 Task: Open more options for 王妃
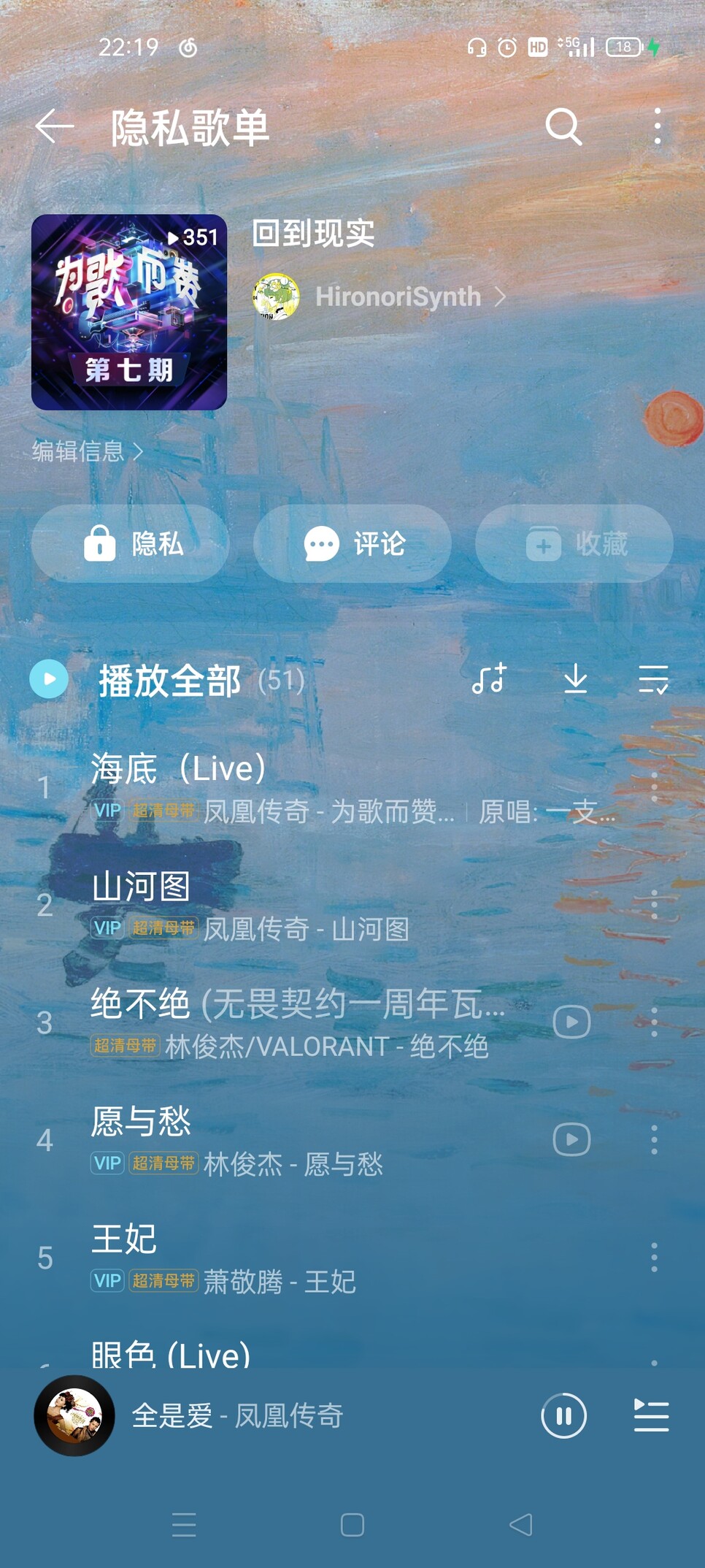coord(654,1257)
